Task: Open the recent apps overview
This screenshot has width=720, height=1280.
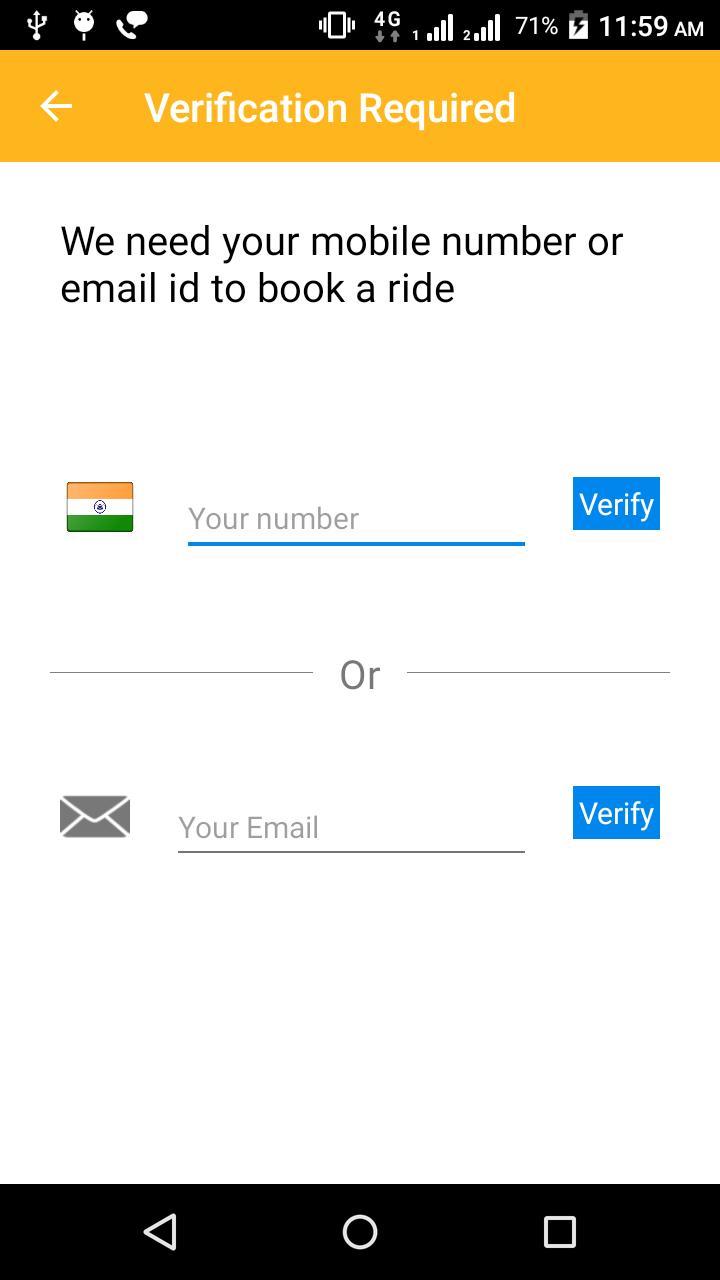Action: point(560,1232)
